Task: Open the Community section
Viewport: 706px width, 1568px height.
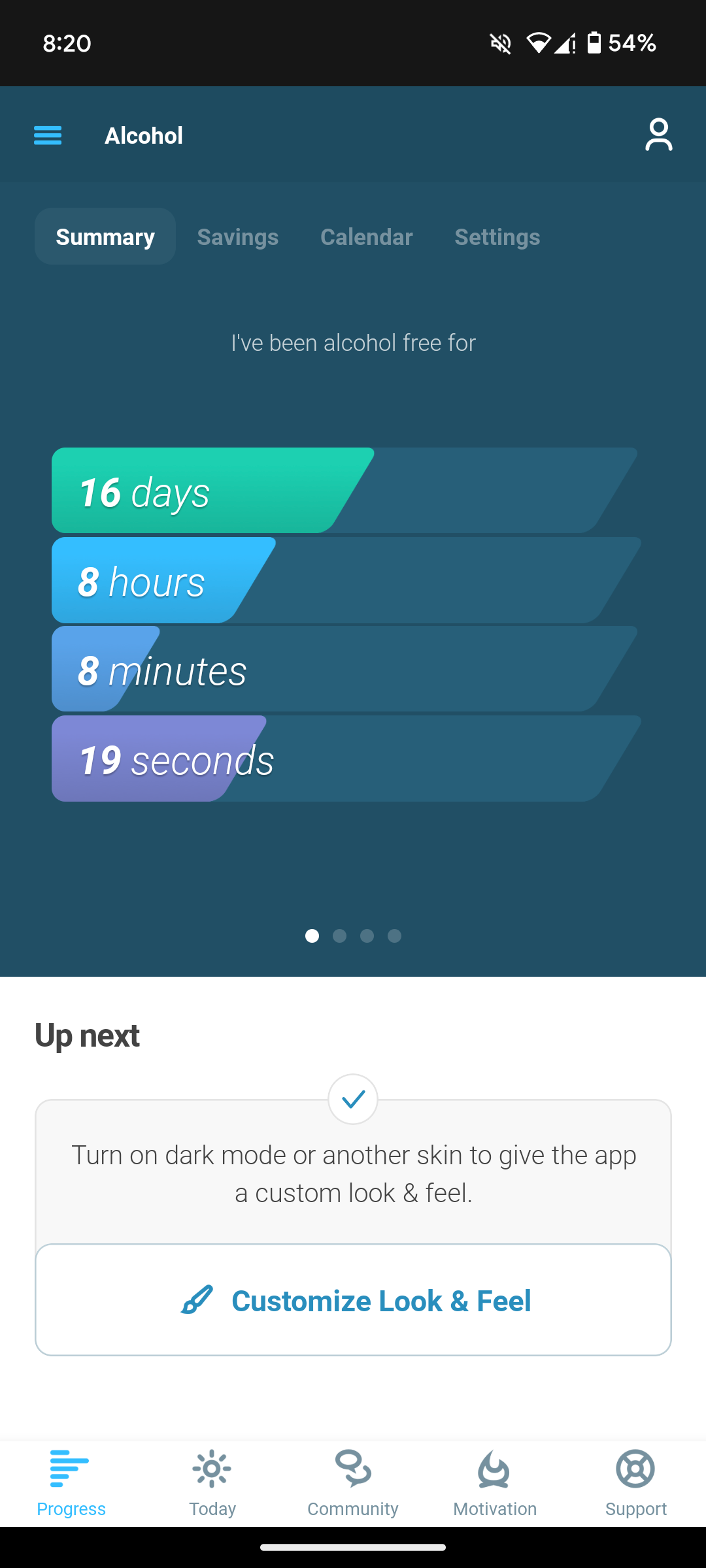Action: click(x=353, y=1483)
